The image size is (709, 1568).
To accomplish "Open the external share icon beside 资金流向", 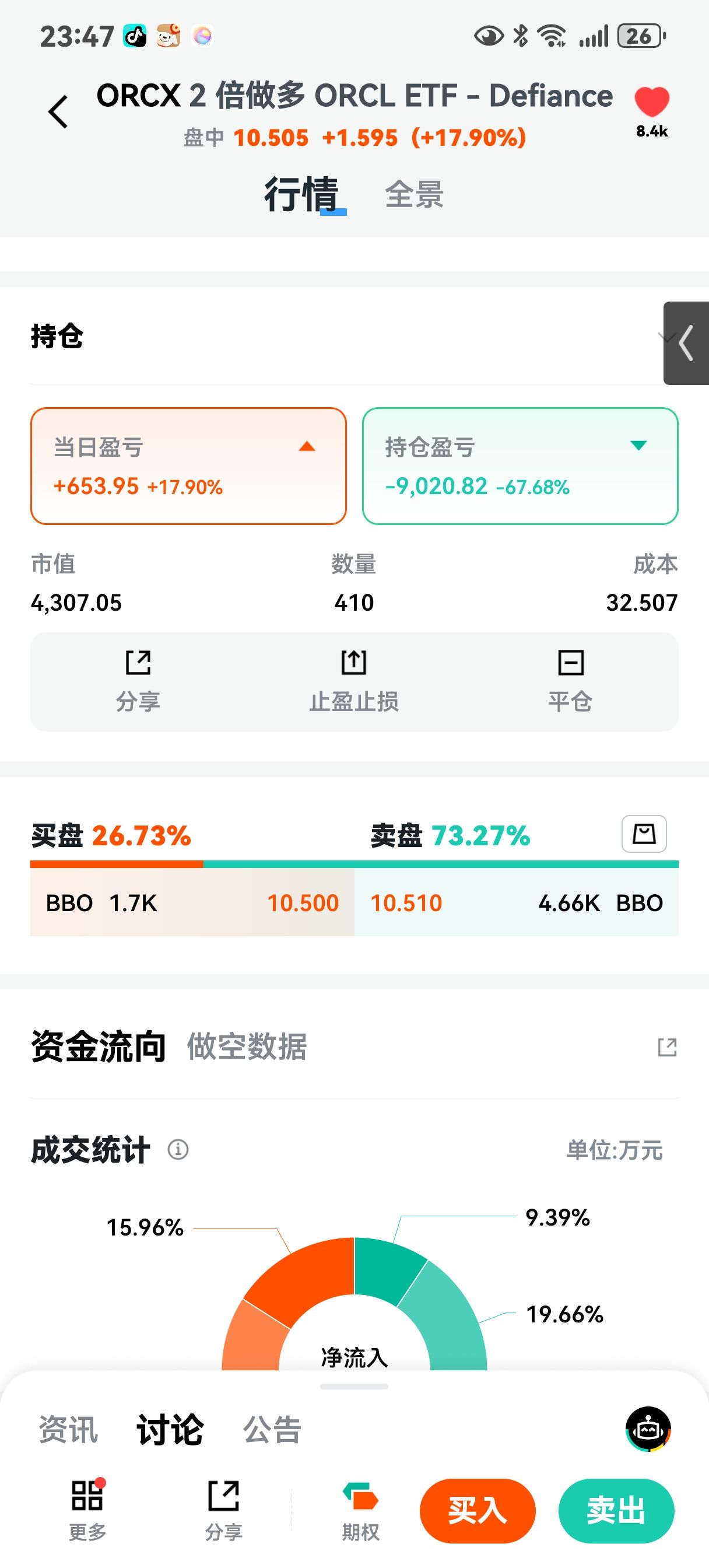I will [x=667, y=1047].
